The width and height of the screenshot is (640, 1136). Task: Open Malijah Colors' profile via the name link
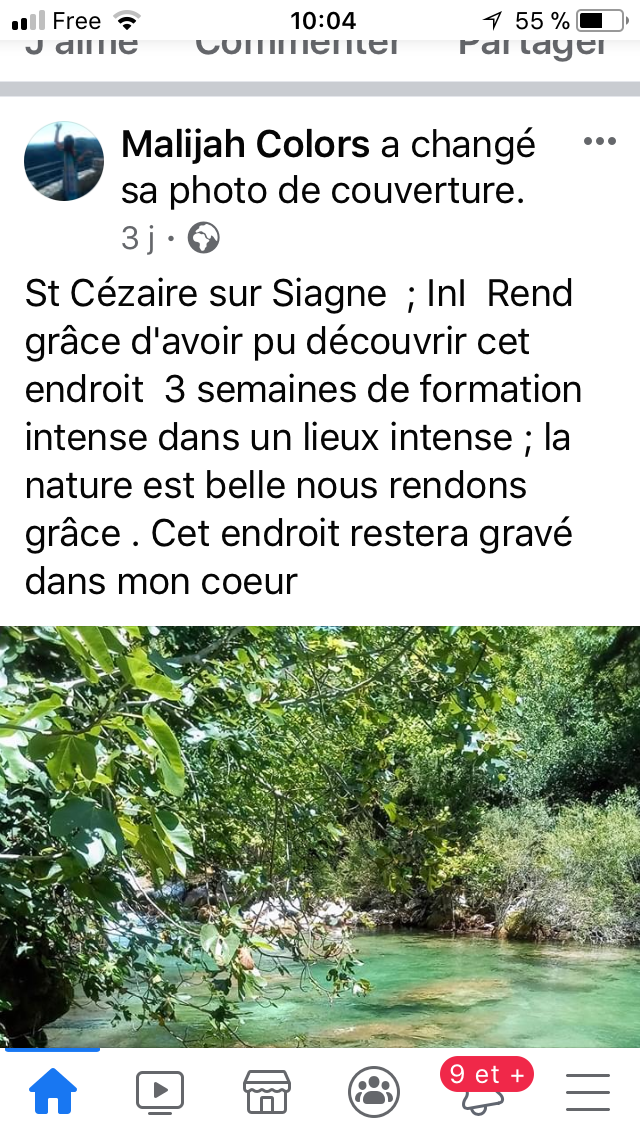pyautogui.click(x=246, y=144)
